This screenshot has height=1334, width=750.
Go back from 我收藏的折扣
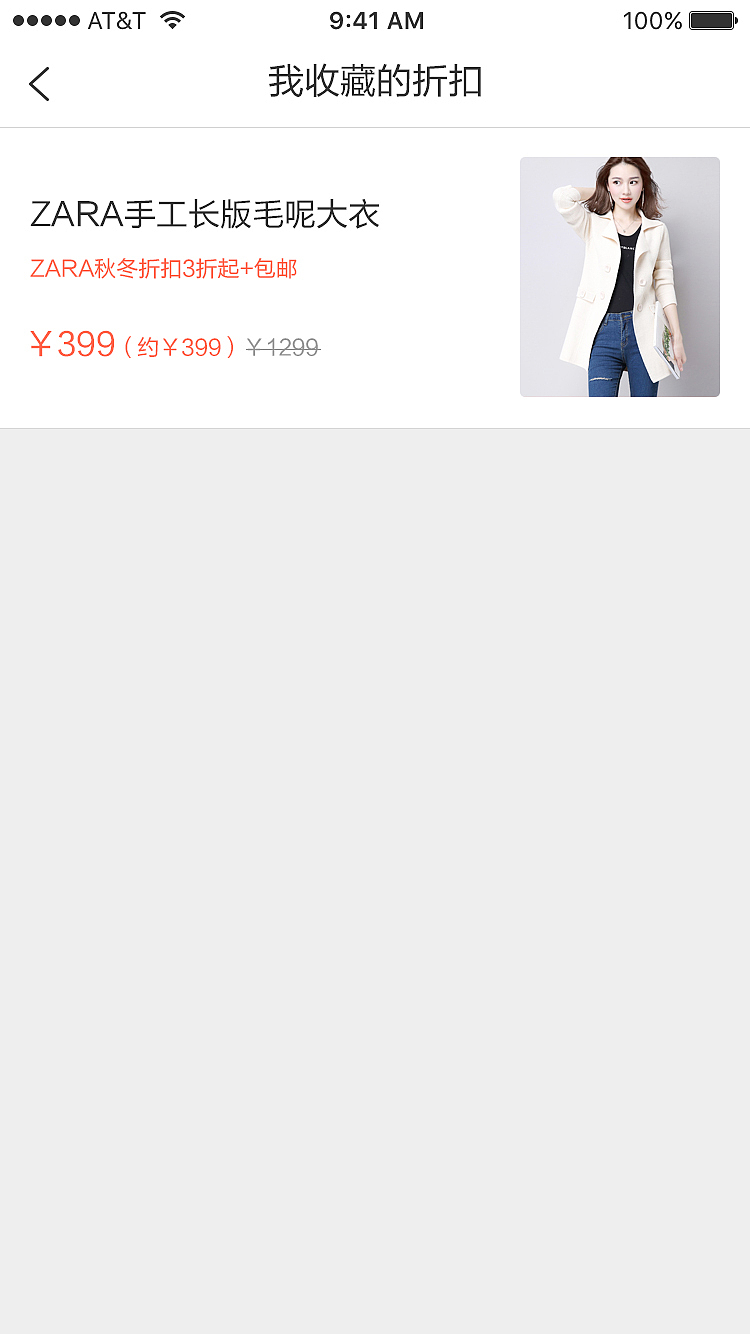40,84
